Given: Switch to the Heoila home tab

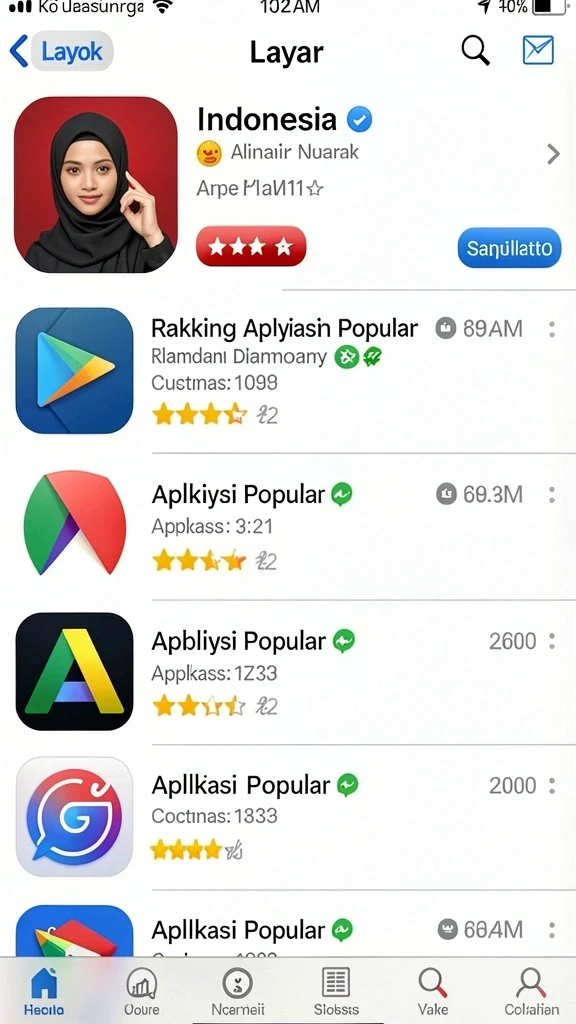Looking at the screenshot, I should click(x=44, y=991).
